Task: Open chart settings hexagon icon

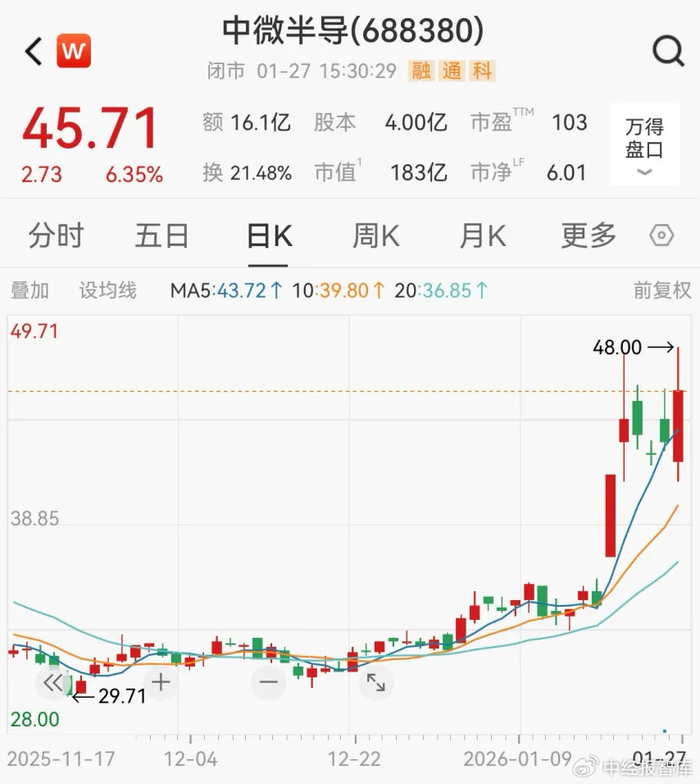Action: pos(662,236)
